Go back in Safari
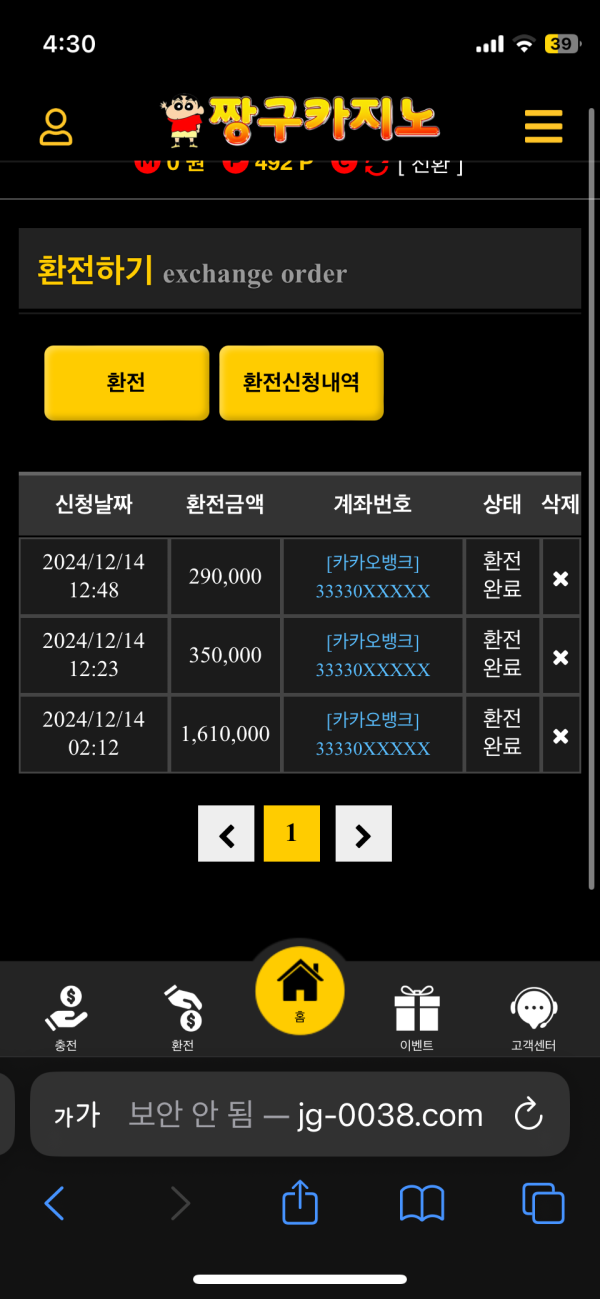Image resolution: width=600 pixels, height=1299 pixels. tap(55, 1203)
